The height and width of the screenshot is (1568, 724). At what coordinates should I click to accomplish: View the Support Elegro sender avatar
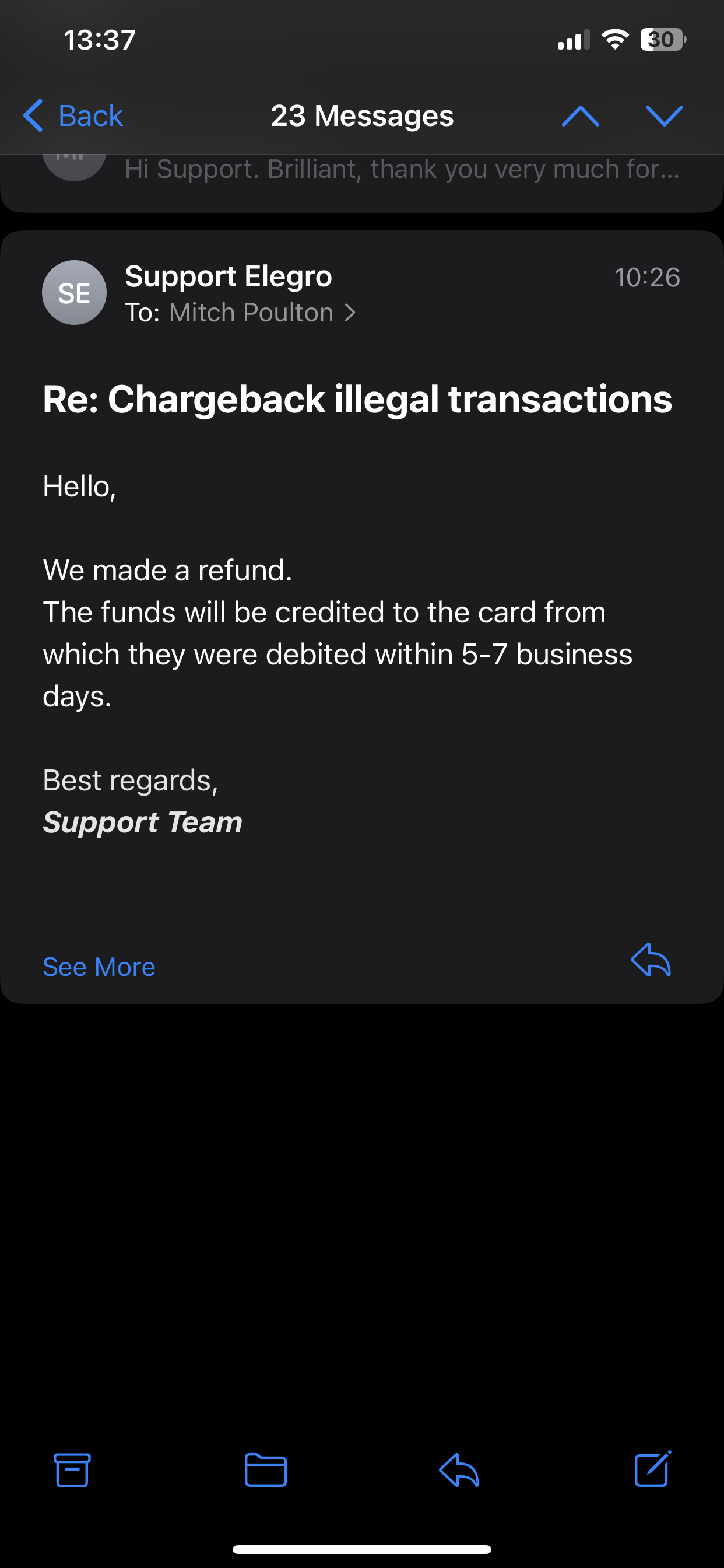click(74, 293)
